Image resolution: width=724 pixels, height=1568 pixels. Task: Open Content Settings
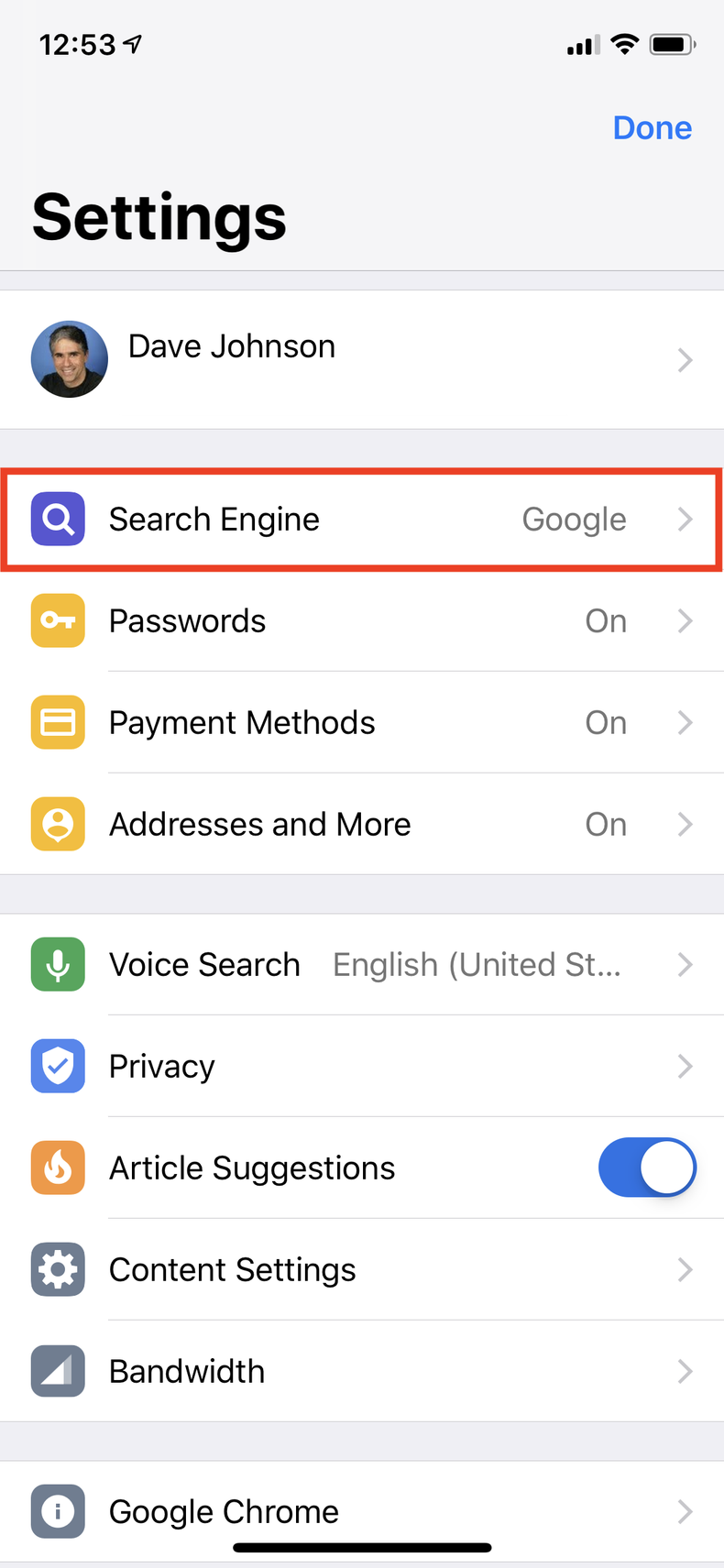point(361,1270)
